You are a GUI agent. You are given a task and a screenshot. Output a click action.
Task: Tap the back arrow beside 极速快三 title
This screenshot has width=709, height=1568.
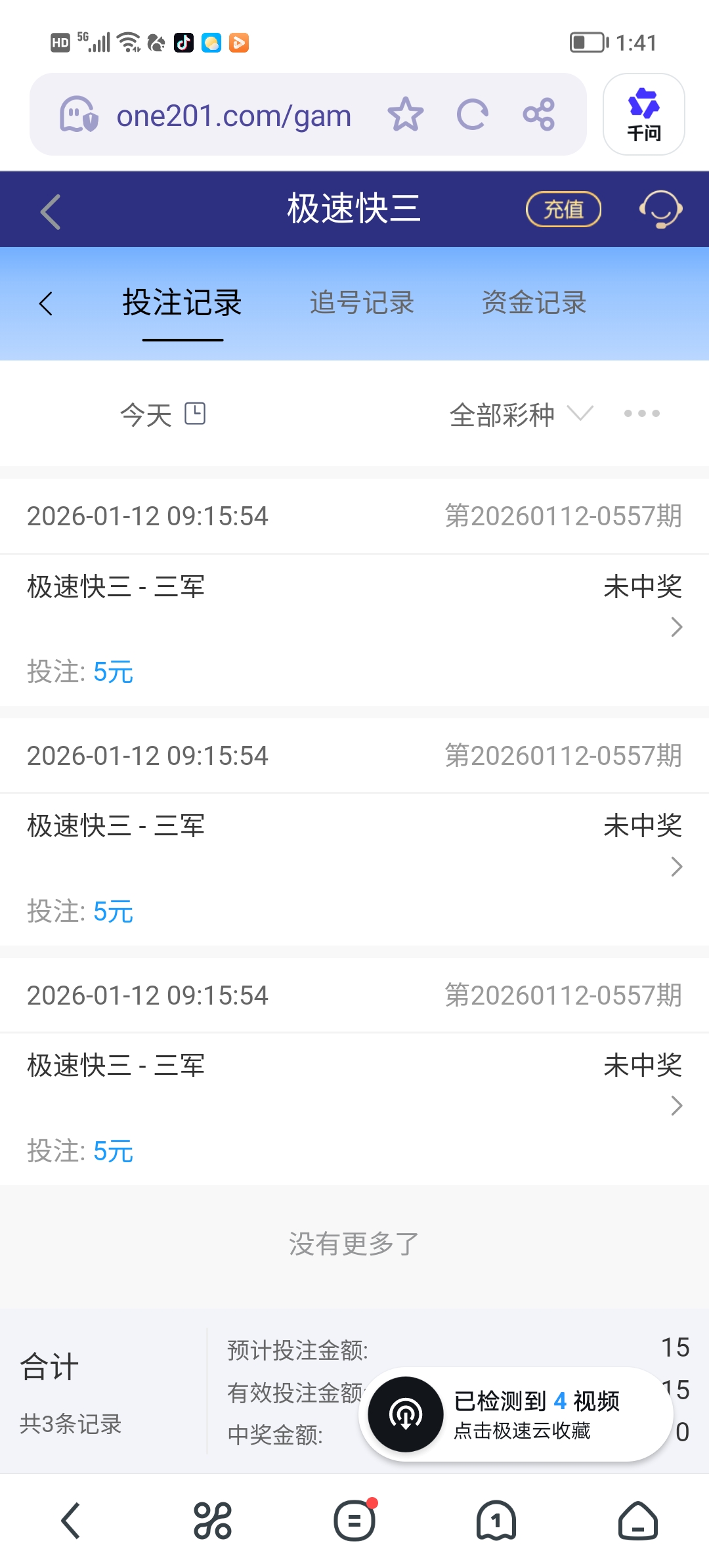pyautogui.click(x=49, y=209)
